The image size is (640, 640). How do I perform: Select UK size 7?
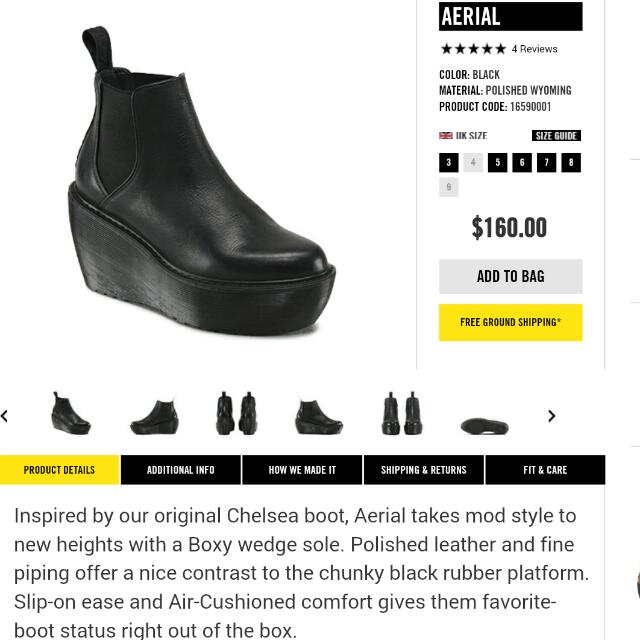(x=546, y=162)
